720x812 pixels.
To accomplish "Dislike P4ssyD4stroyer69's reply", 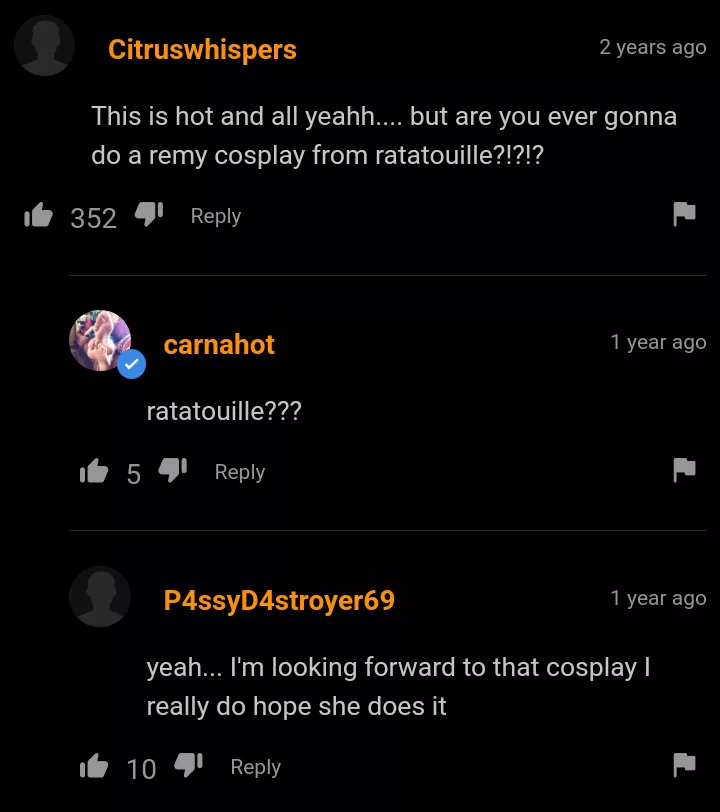I will click(188, 766).
